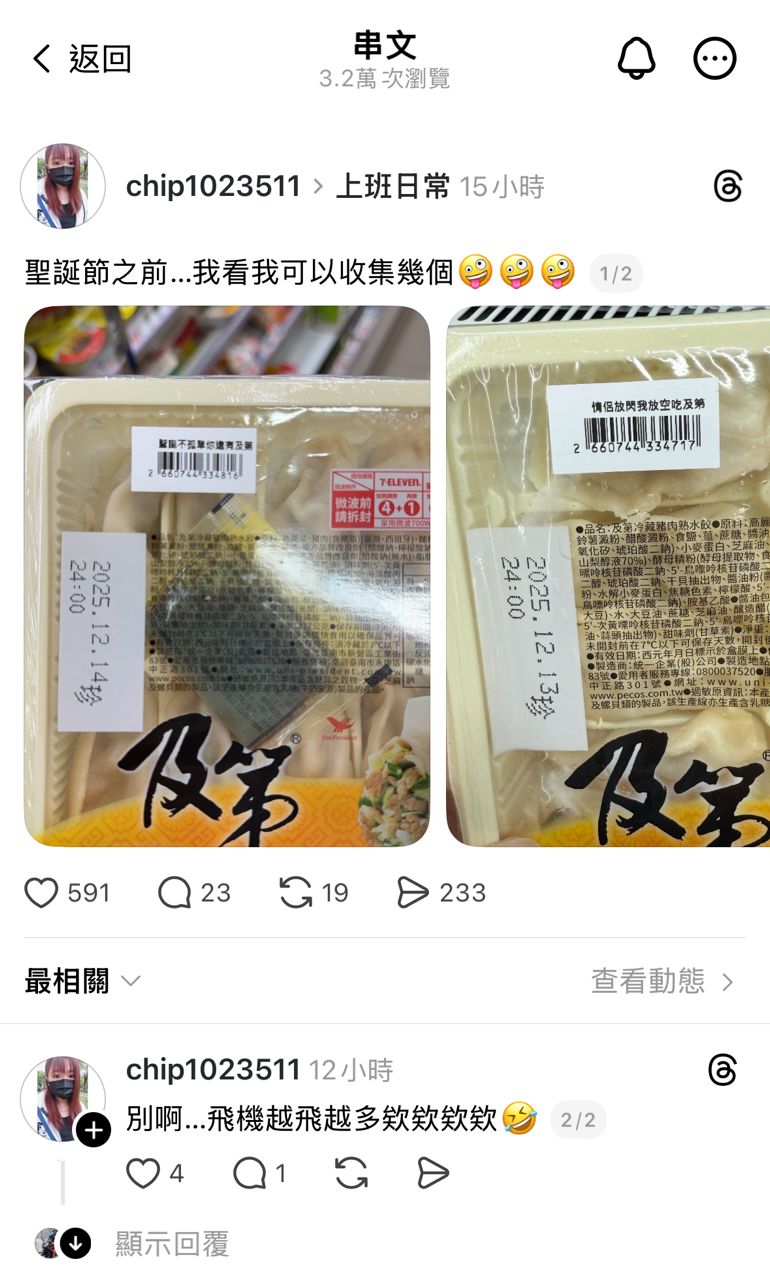770x1280 pixels.
Task: Expand 顯示回覆 to show replies
Action: coord(171,1244)
